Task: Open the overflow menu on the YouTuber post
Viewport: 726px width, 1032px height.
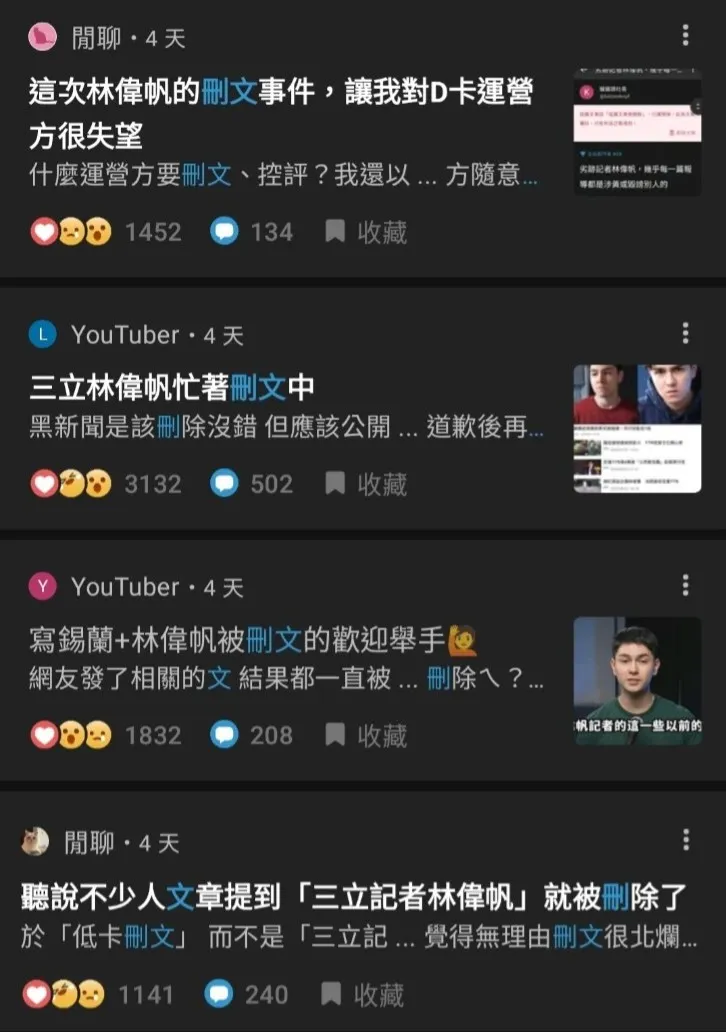Action: tap(685, 330)
